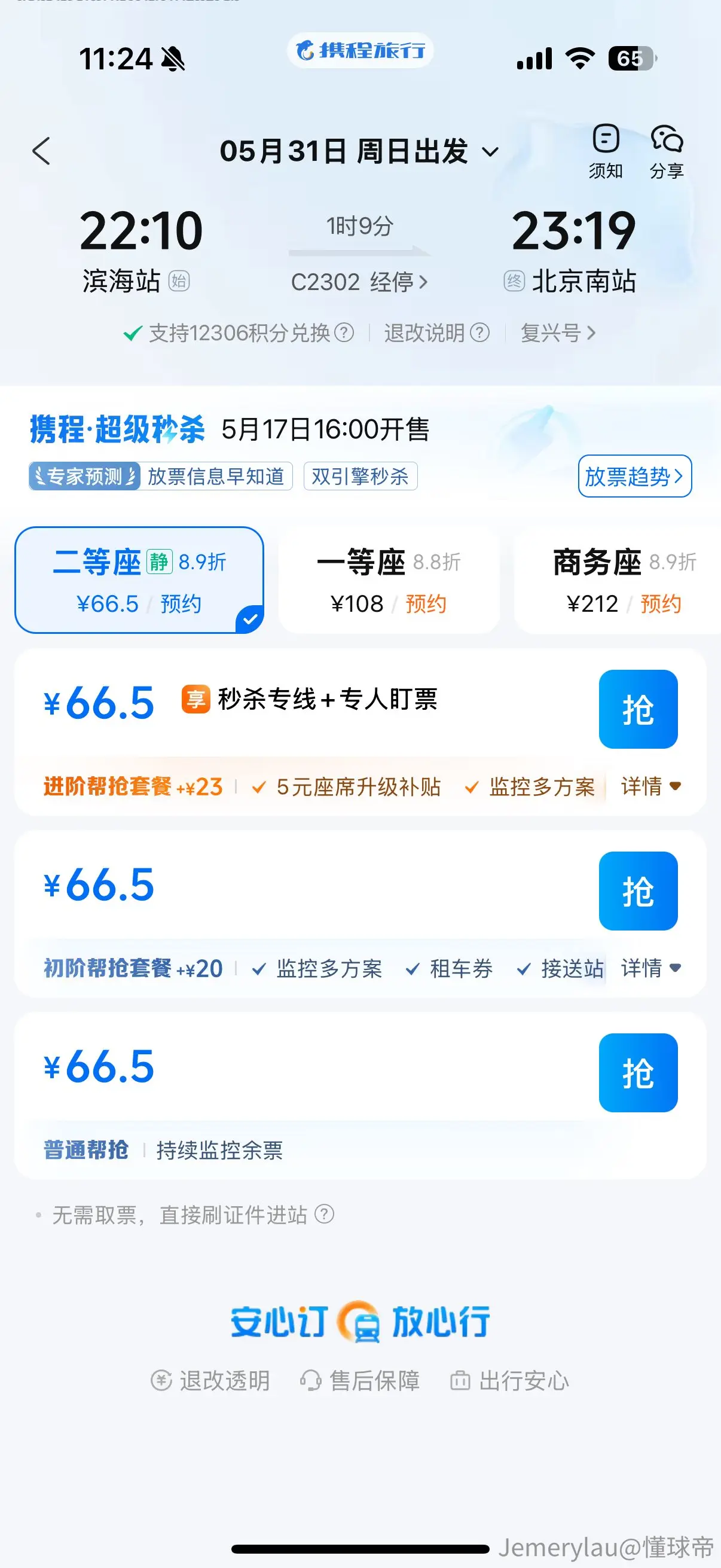
Task: Open help icon beside 无需取票 note
Action: pos(324,1214)
